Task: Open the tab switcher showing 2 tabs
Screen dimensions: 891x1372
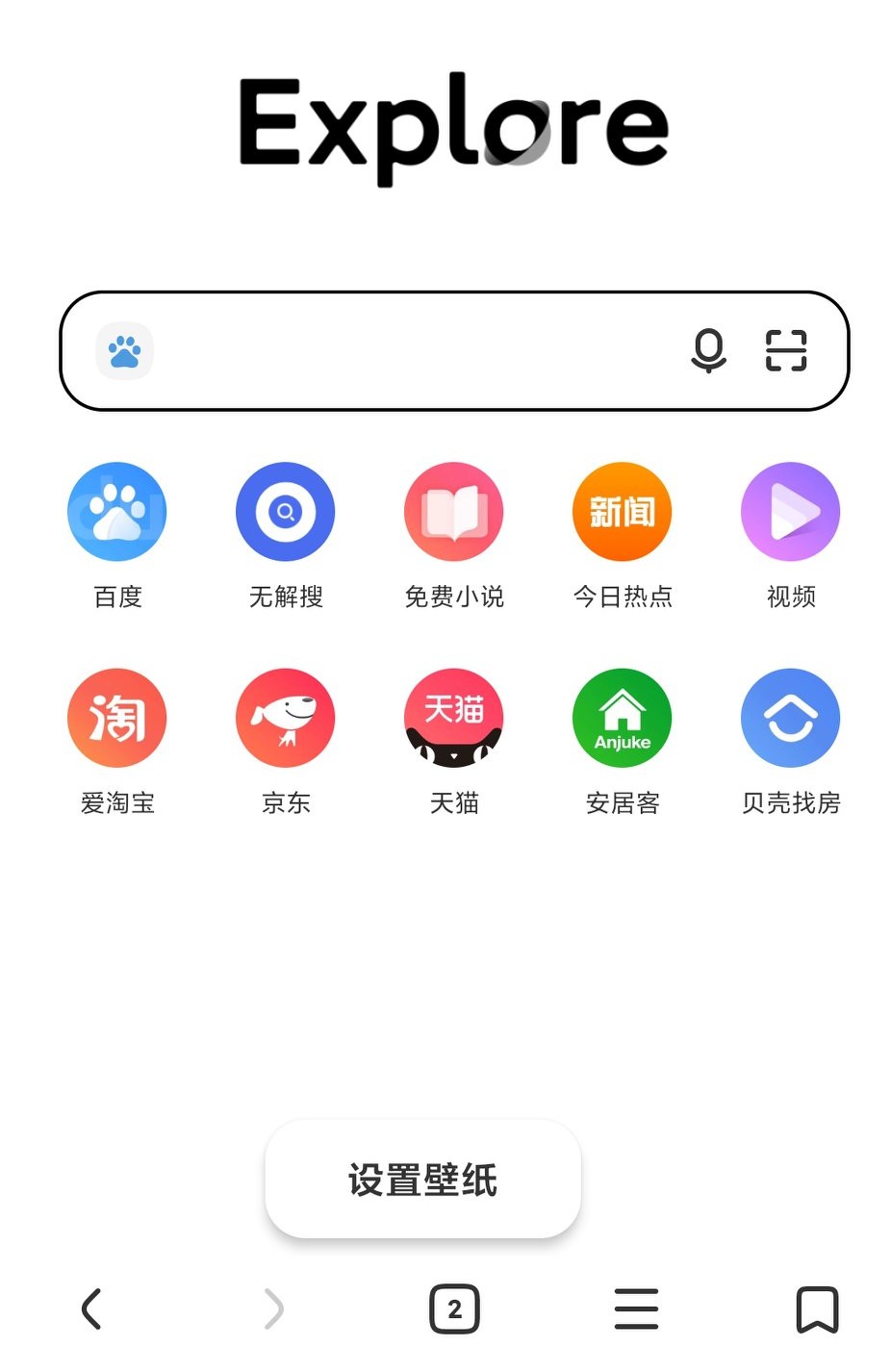Action: 455,1308
